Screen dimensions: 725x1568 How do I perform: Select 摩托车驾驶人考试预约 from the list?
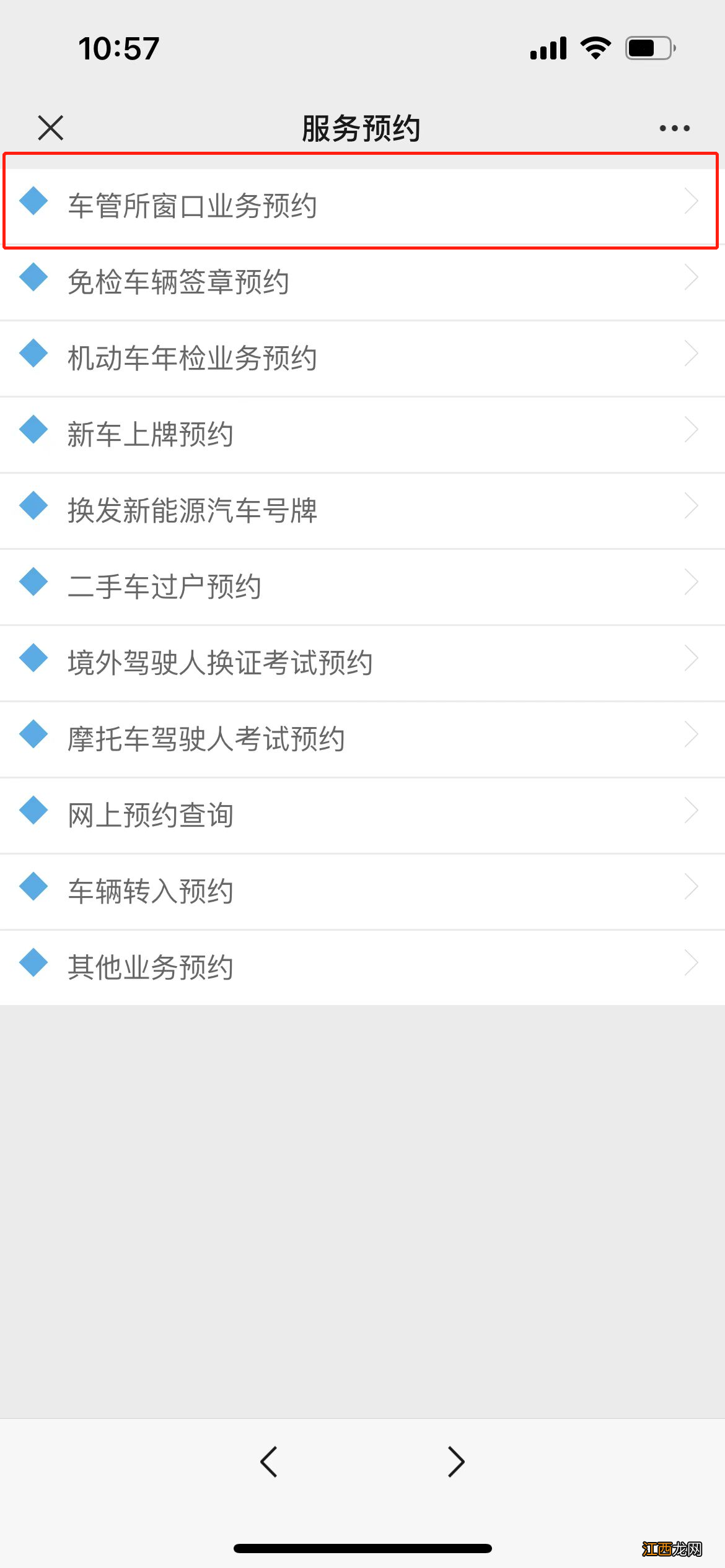206,735
